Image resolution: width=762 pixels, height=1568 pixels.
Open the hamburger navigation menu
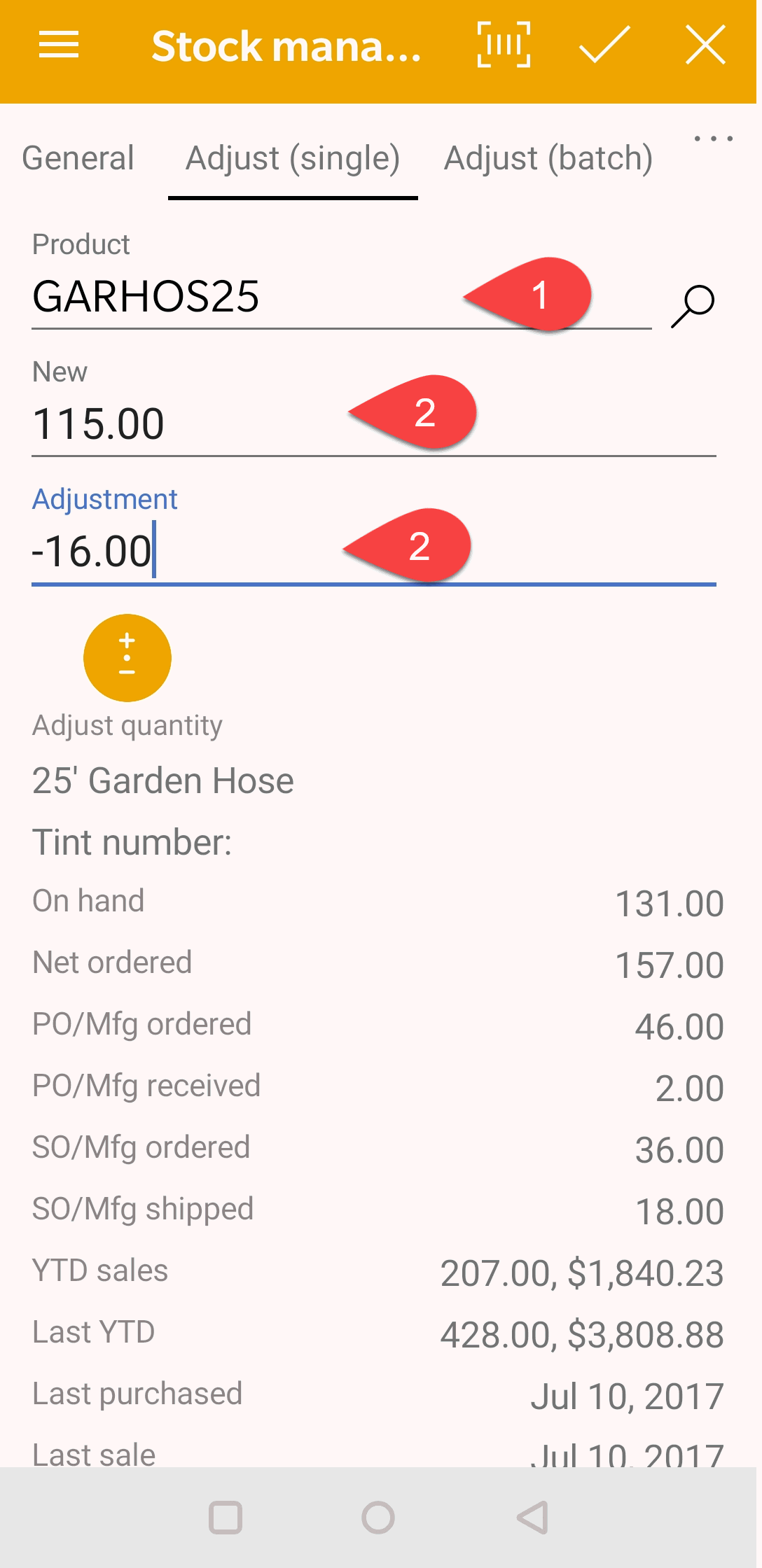[59, 45]
